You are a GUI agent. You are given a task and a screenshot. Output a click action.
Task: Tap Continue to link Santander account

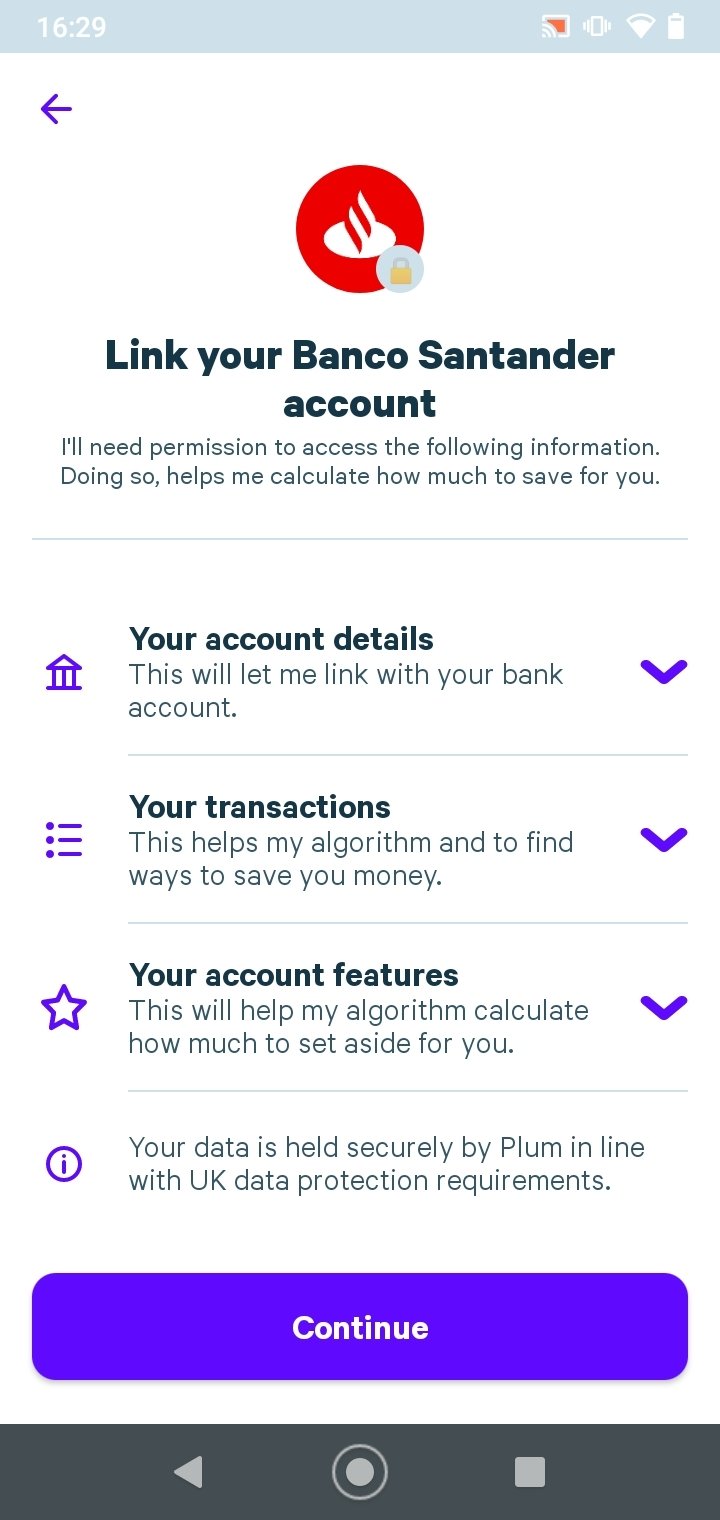pyautogui.click(x=360, y=1327)
